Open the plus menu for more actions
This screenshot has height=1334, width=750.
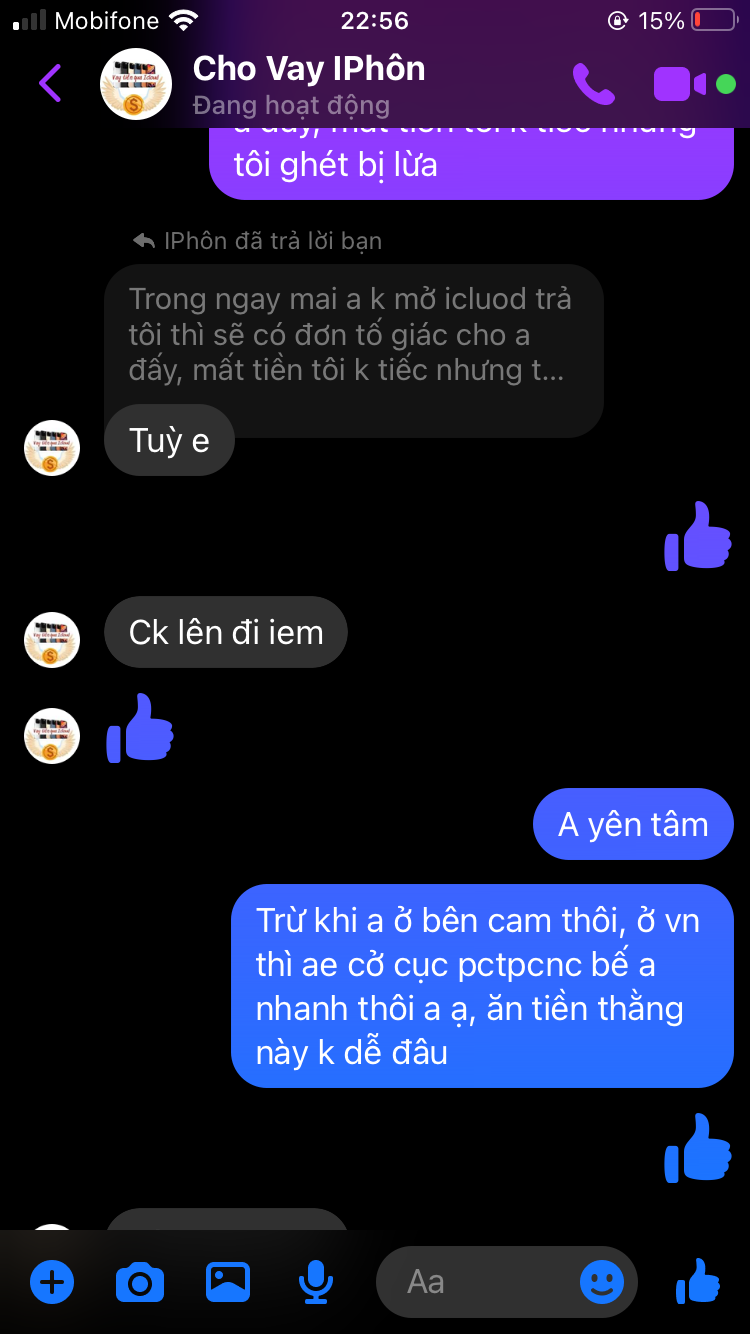tap(52, 1282)
